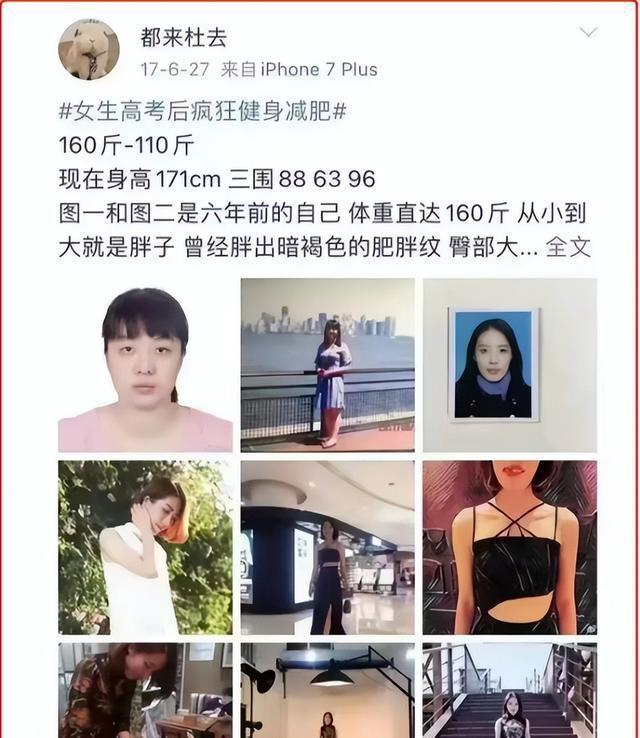Open the post options chevron
The image size is (640, 738).
click(589, 32)
